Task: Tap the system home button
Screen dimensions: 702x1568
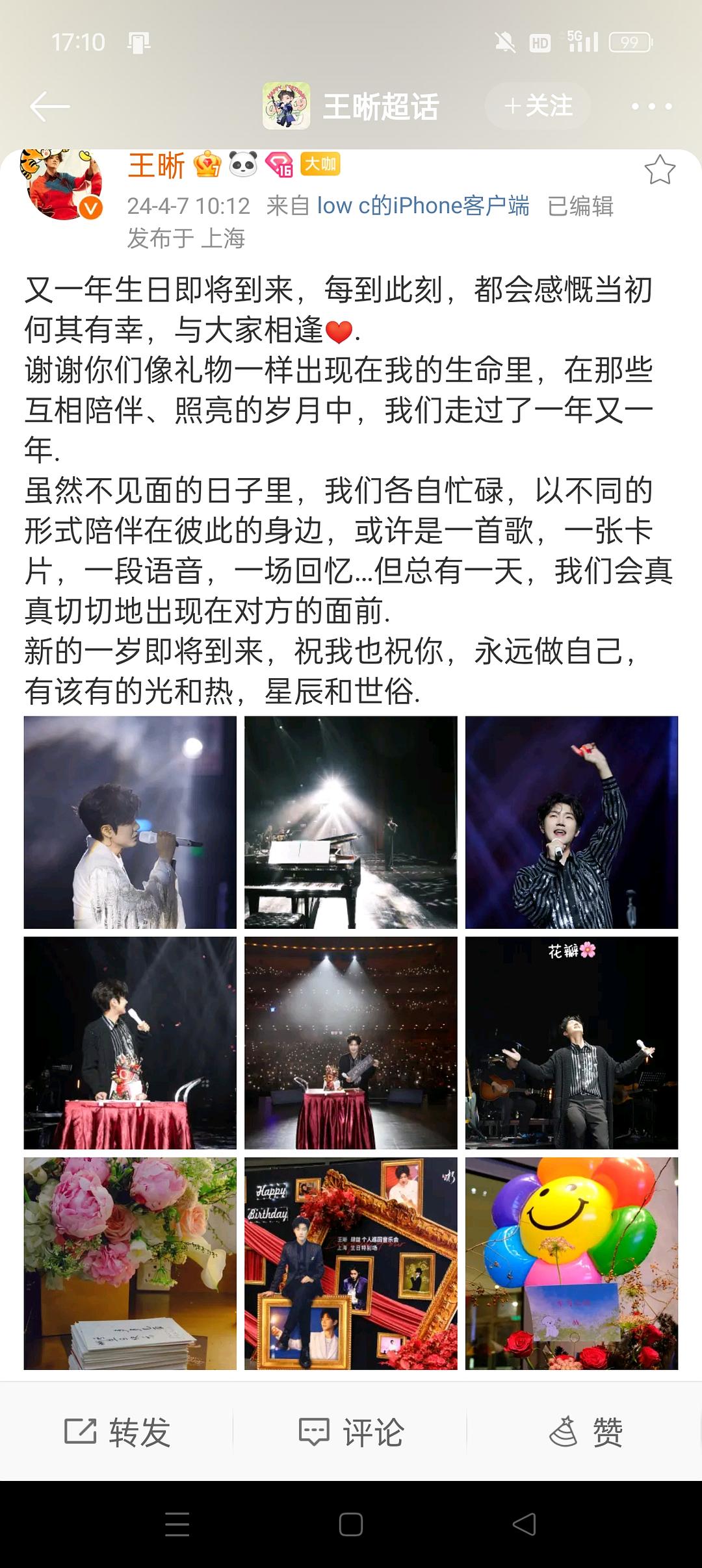Action: click(x=350, y=1524)
